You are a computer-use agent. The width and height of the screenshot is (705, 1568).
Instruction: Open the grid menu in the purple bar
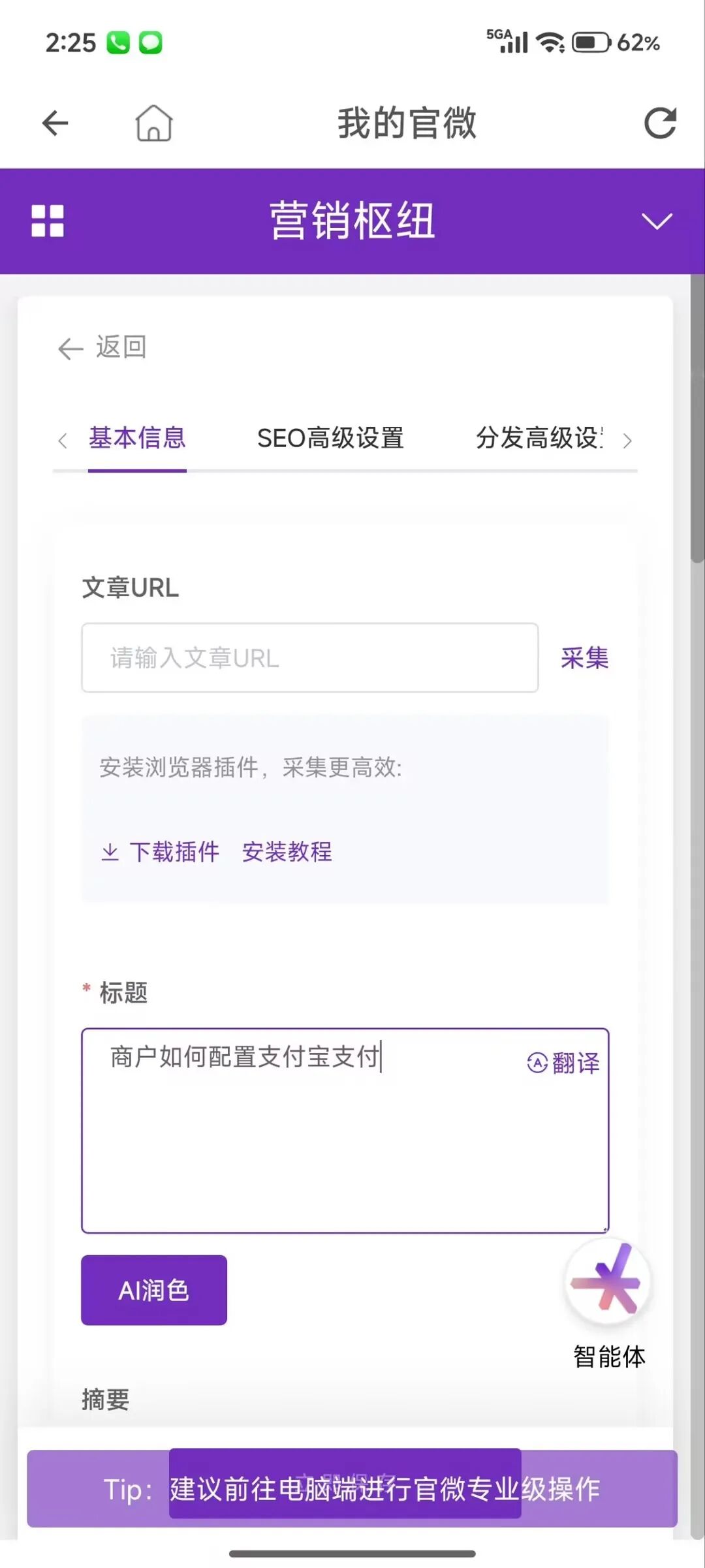coord(48,221)
